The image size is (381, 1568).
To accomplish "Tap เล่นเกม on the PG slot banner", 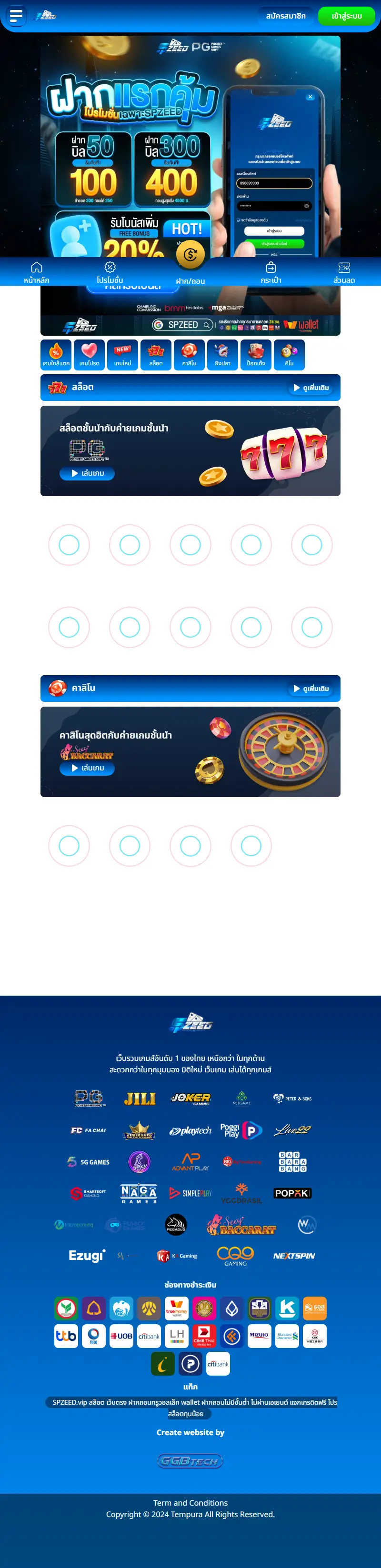I will pos(87,474).
